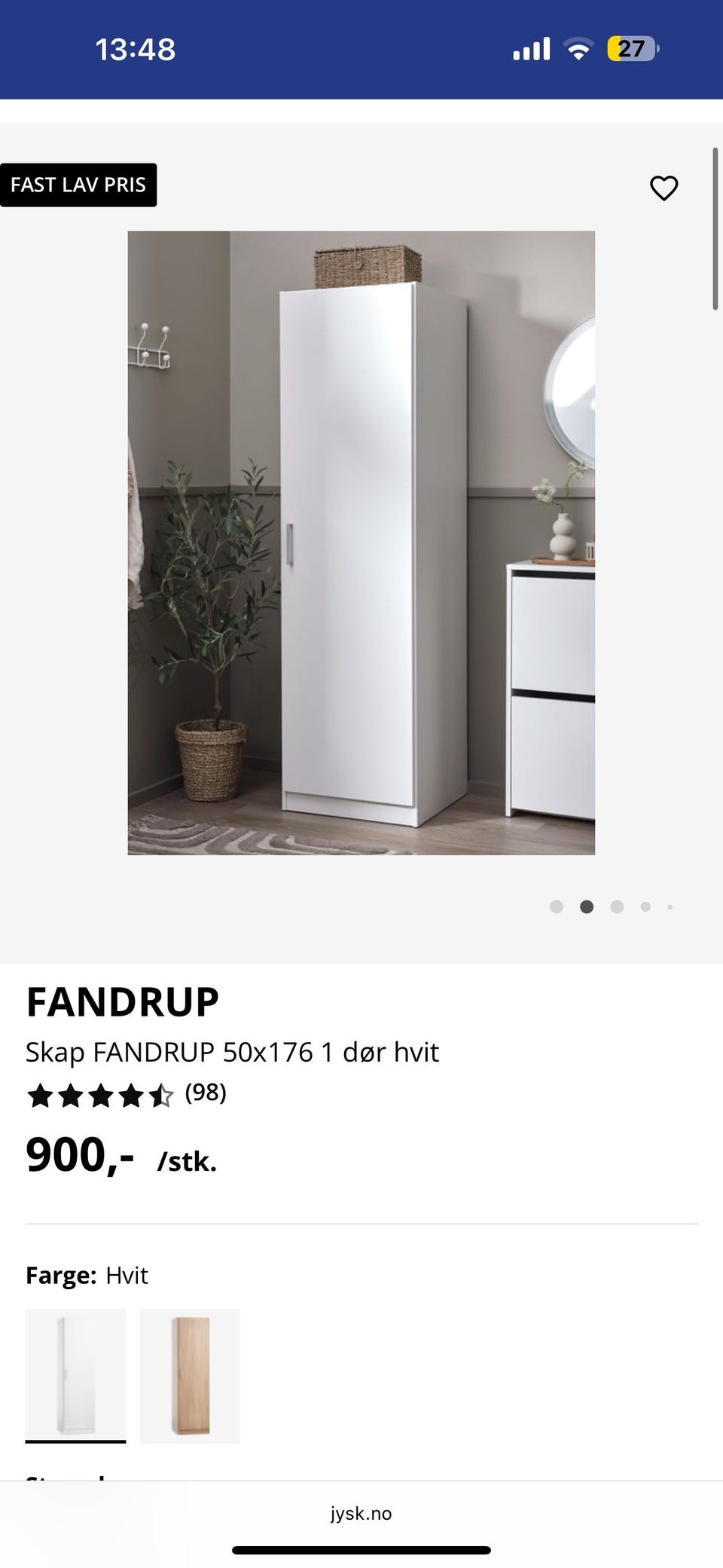Select the last carousel pagination dot
This screenshot has width=723, height=1568.
pos(670,906)
